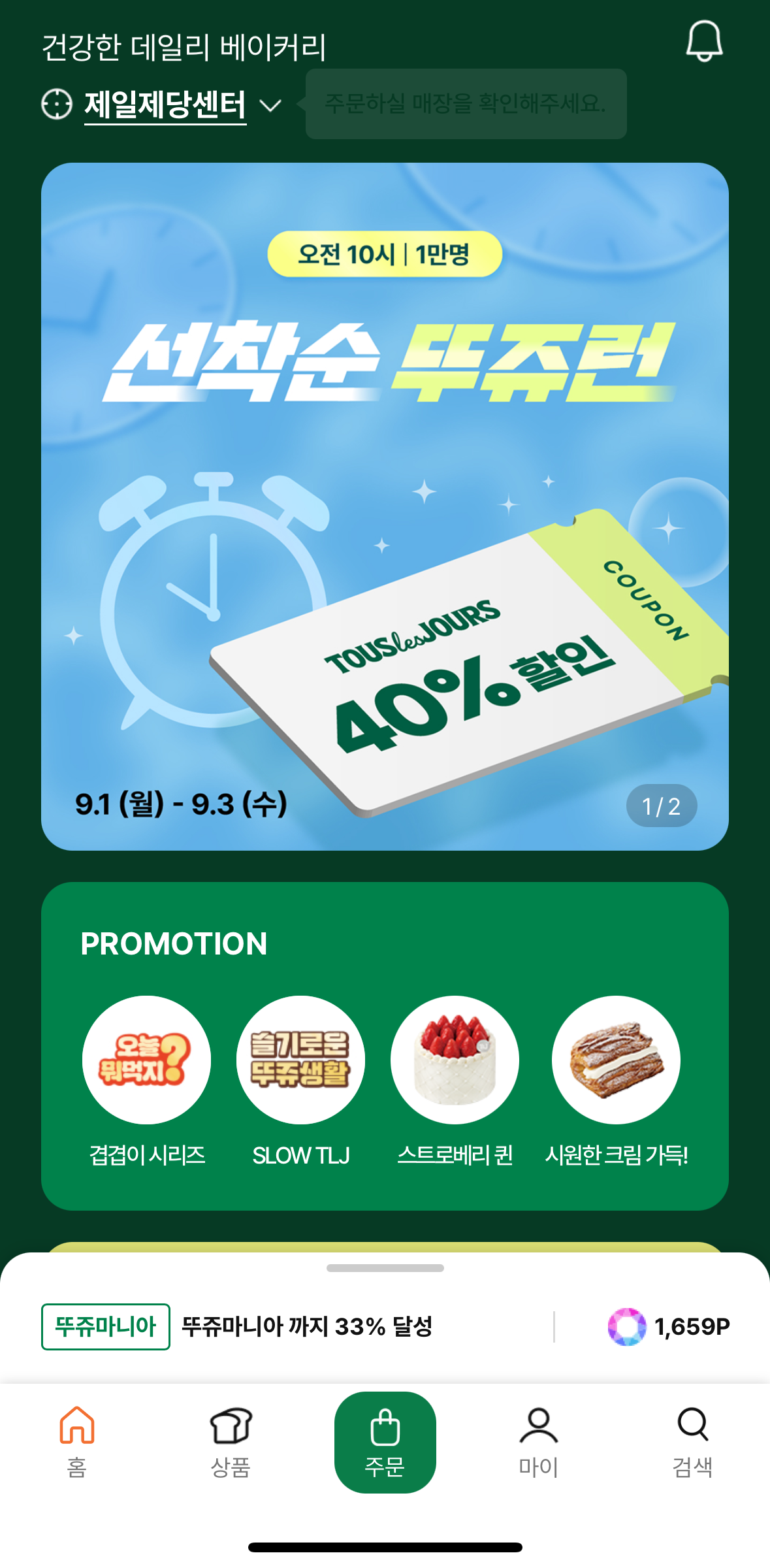Open the 겹겹이 시리즈 promotion

click(146, 1060)
